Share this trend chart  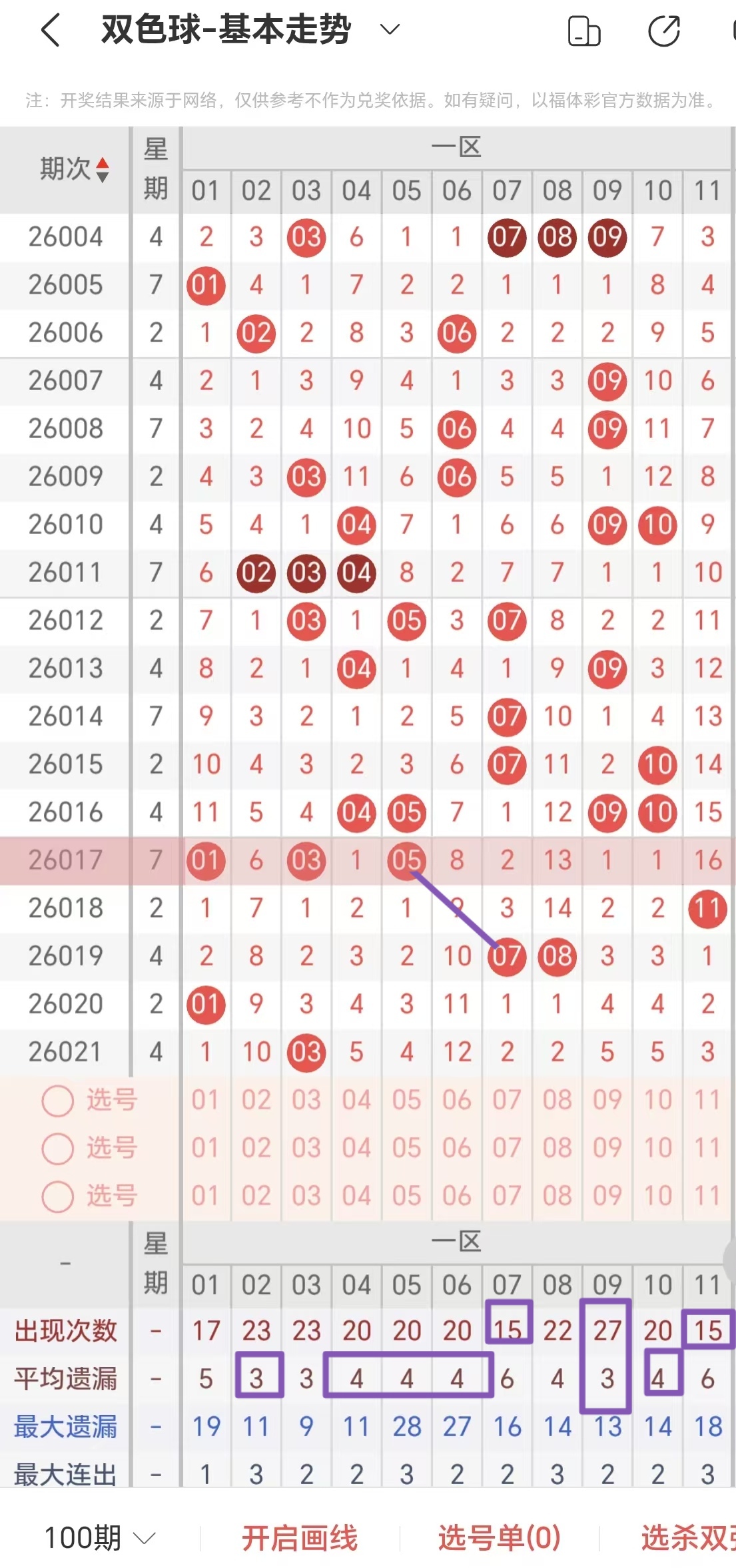(663, 31)
